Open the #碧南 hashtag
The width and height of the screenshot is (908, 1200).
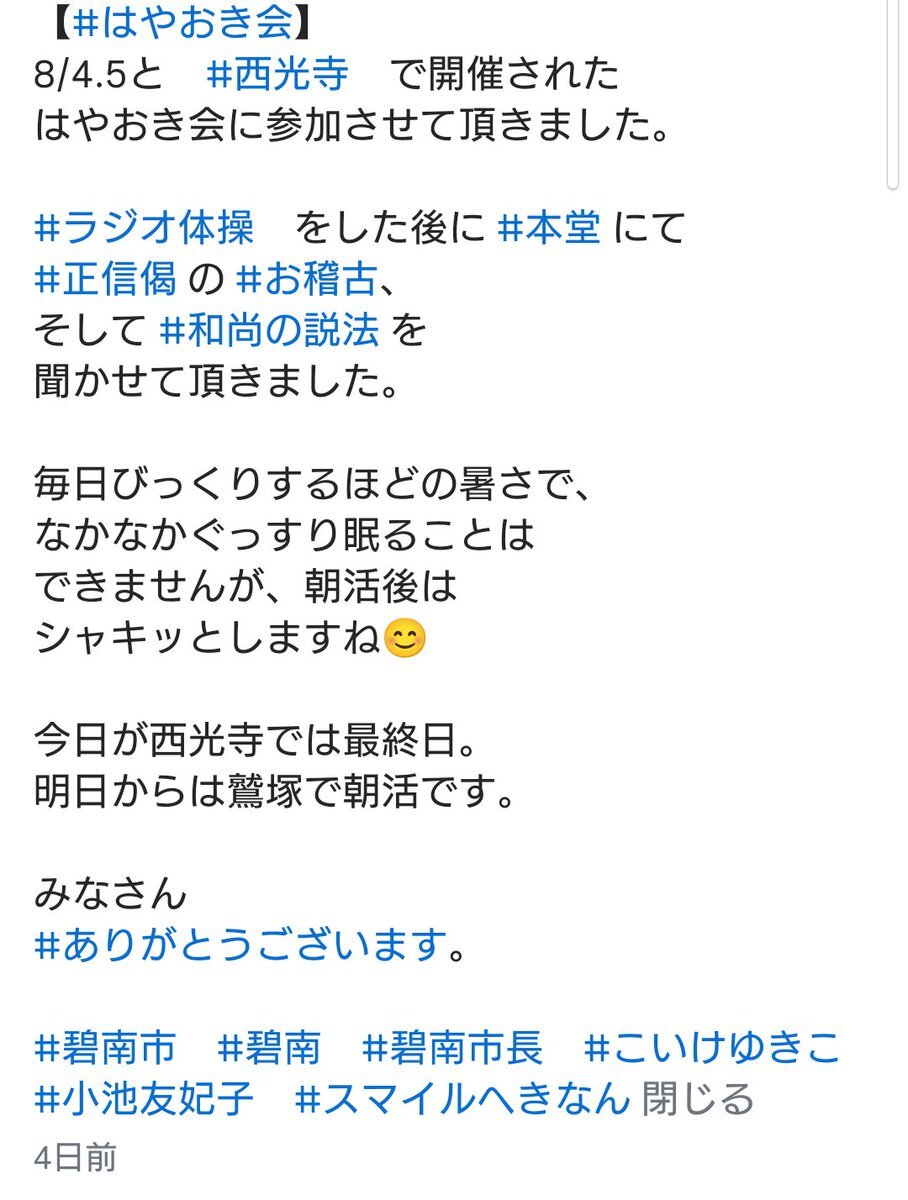click(x=270, y=1048)
